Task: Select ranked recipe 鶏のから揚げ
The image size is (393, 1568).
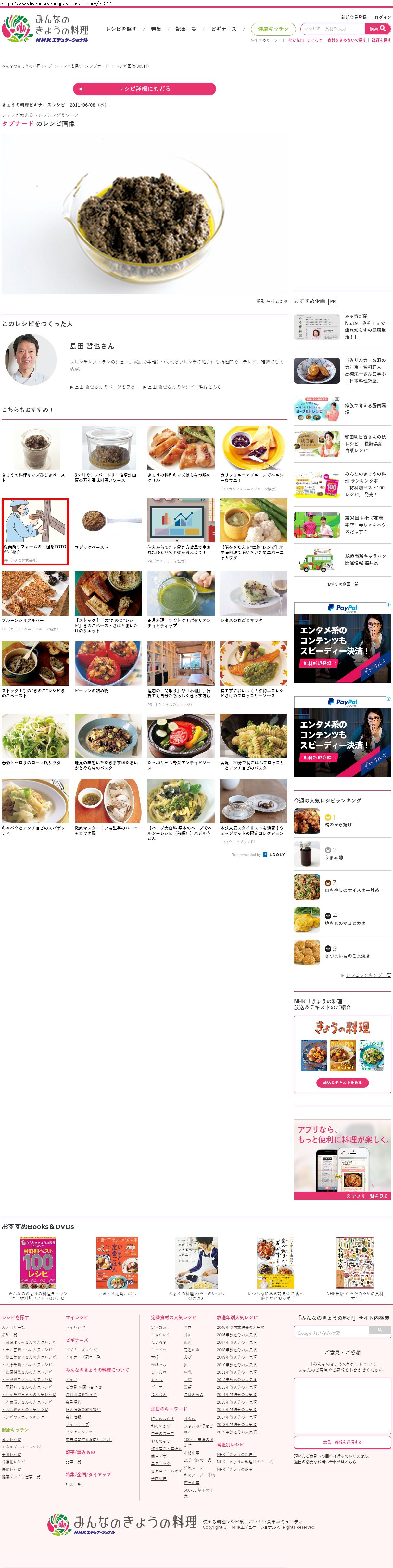Action: (338, 825)
